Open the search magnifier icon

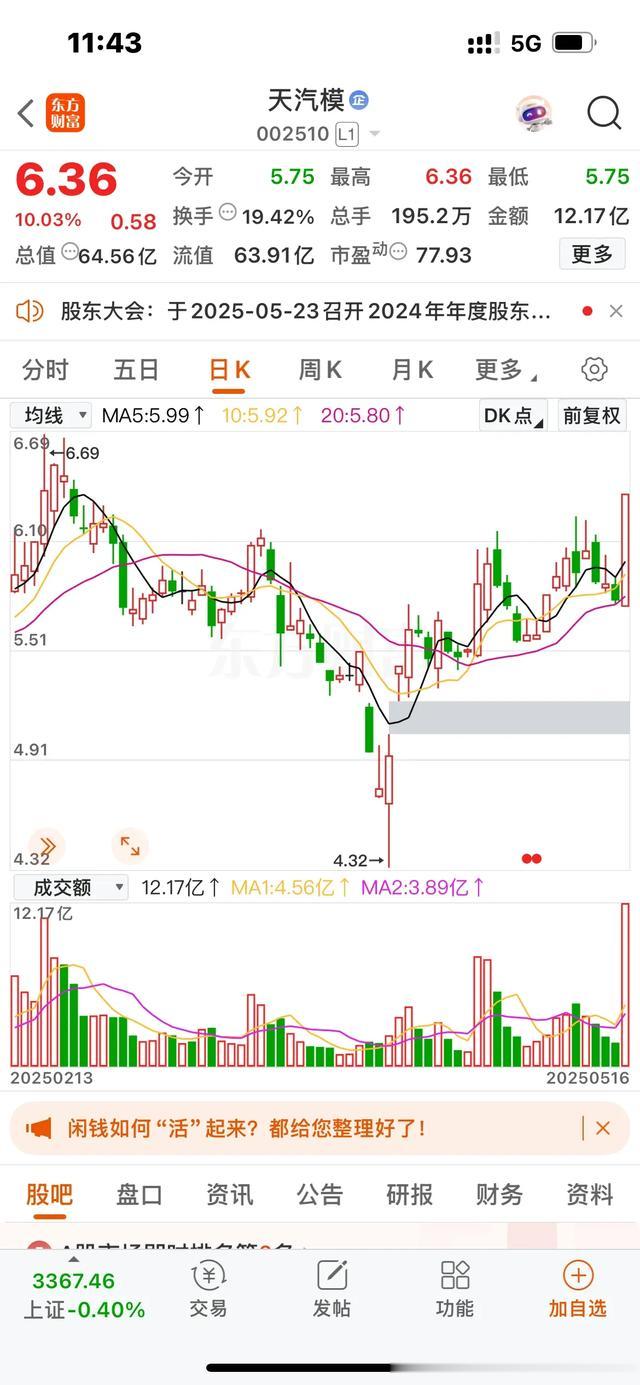pos(604,113)
